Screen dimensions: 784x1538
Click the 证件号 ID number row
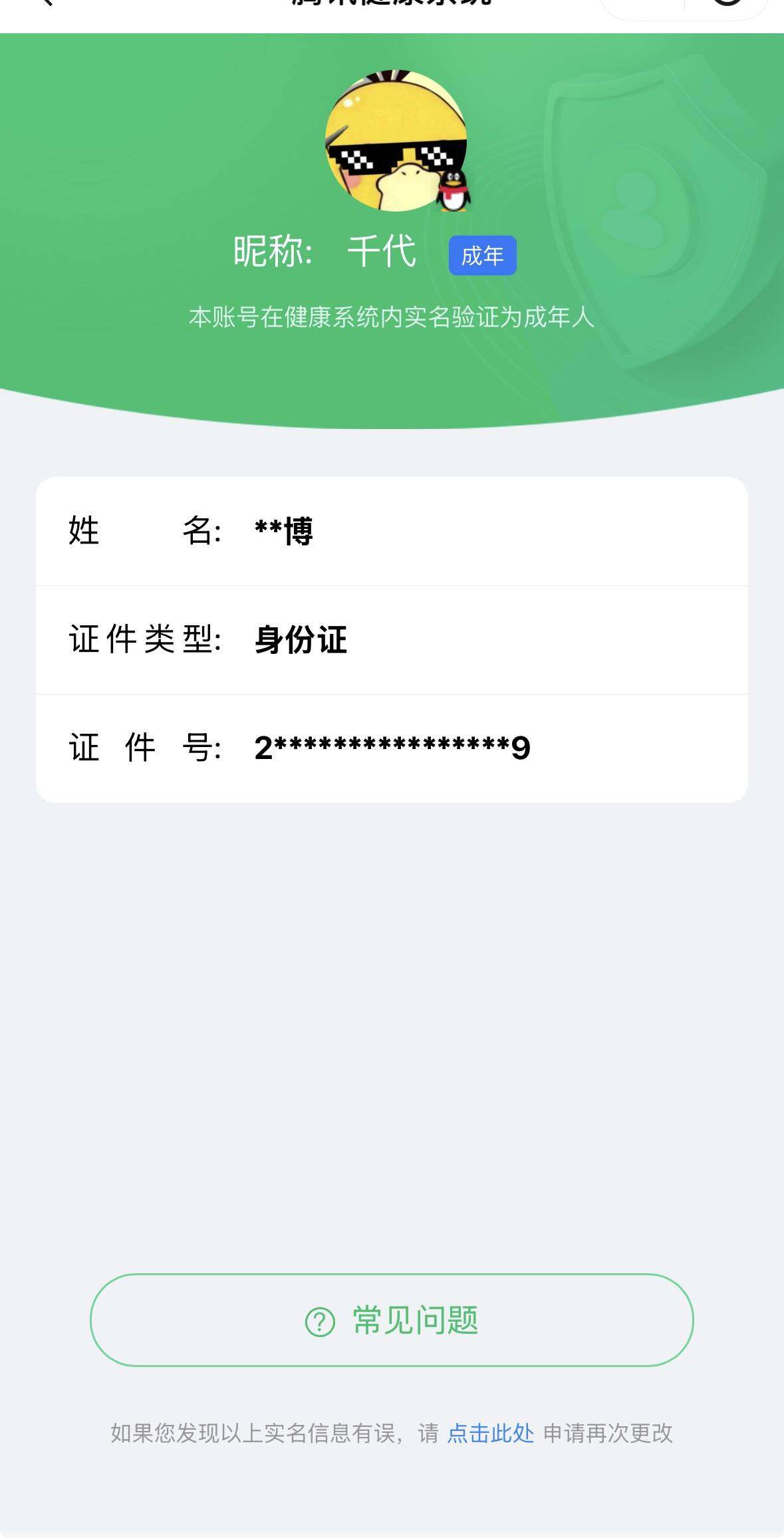pyautogui.click(x=392, y=748)
